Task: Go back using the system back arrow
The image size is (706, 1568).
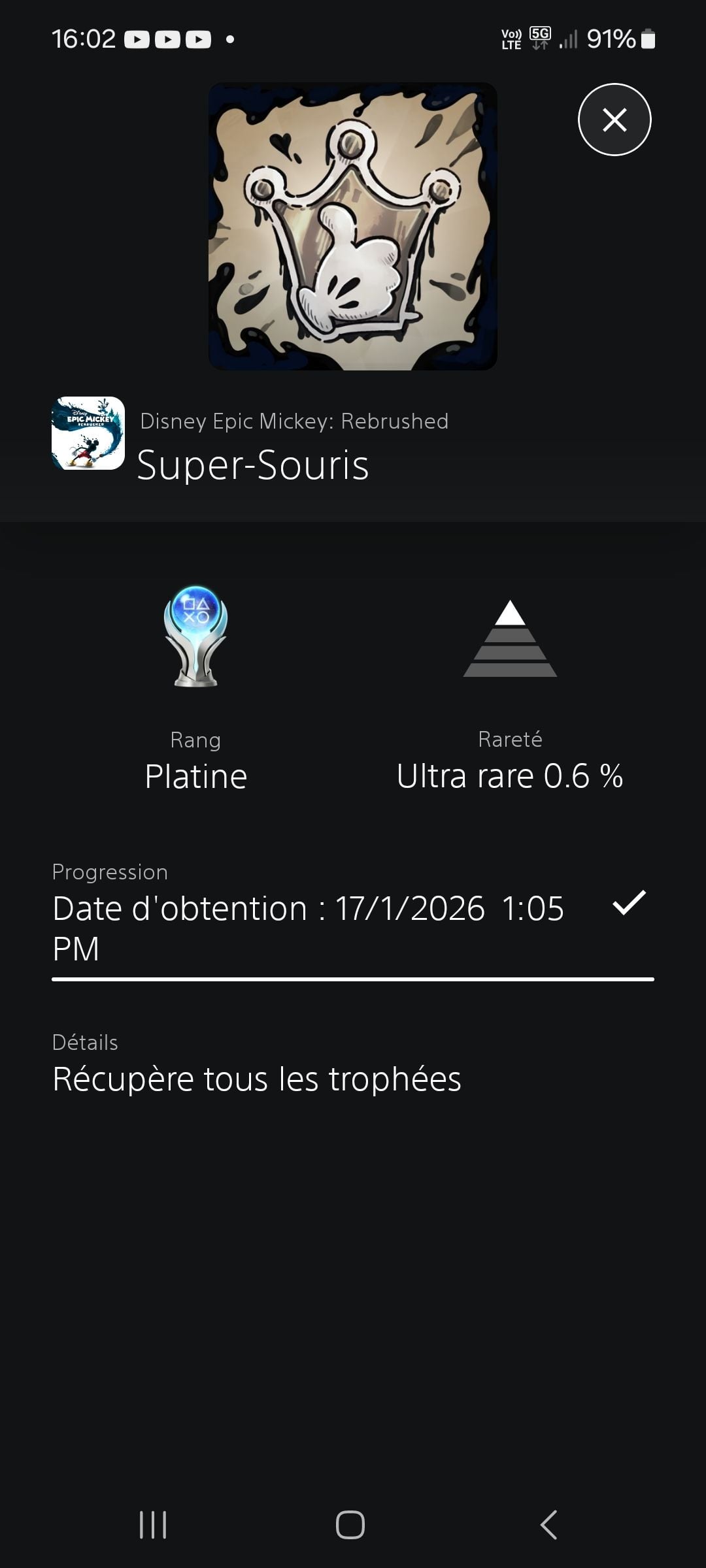Action: pos(548,1525)
